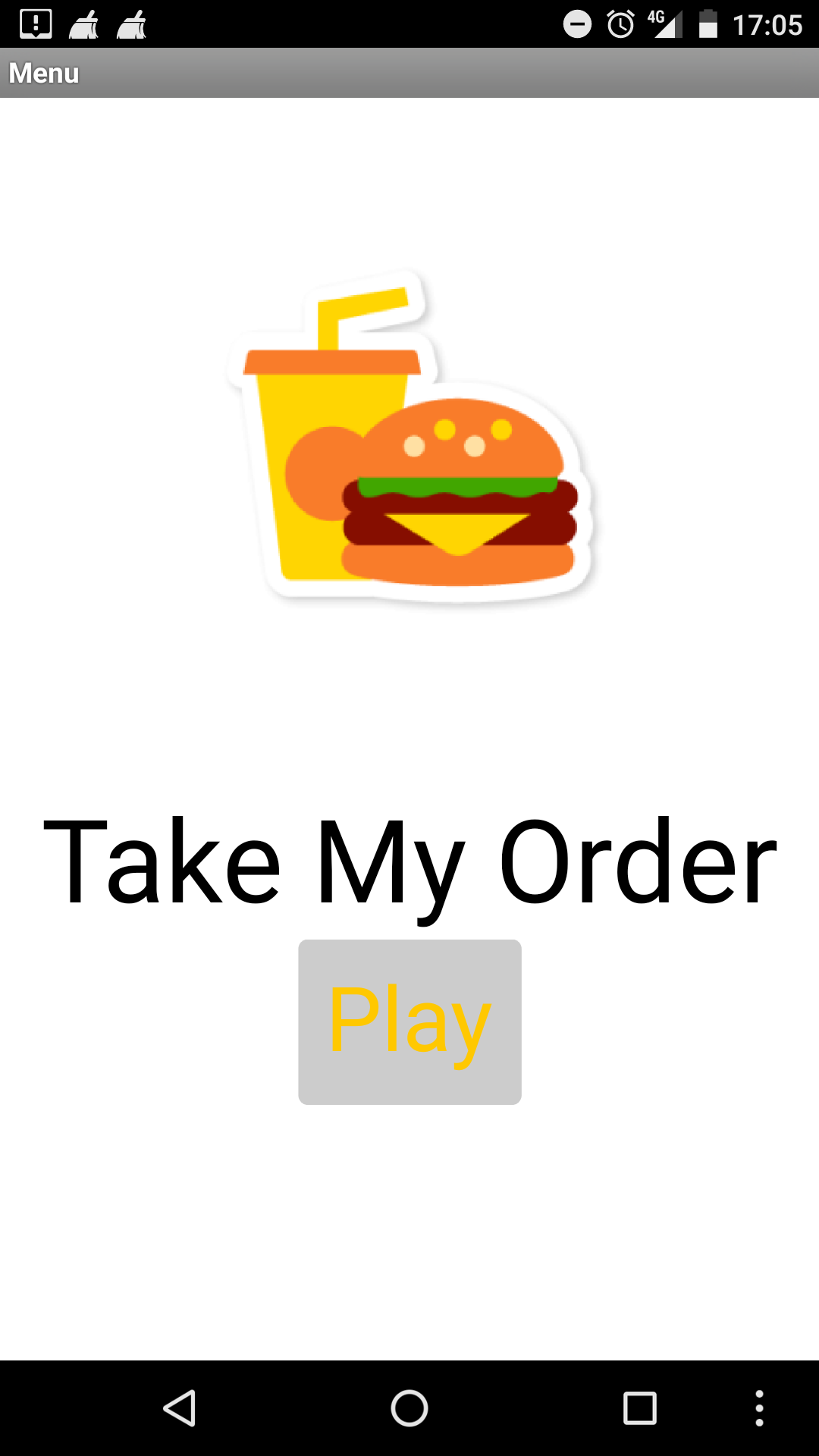Go back using the system back button

coord(180,1408)
